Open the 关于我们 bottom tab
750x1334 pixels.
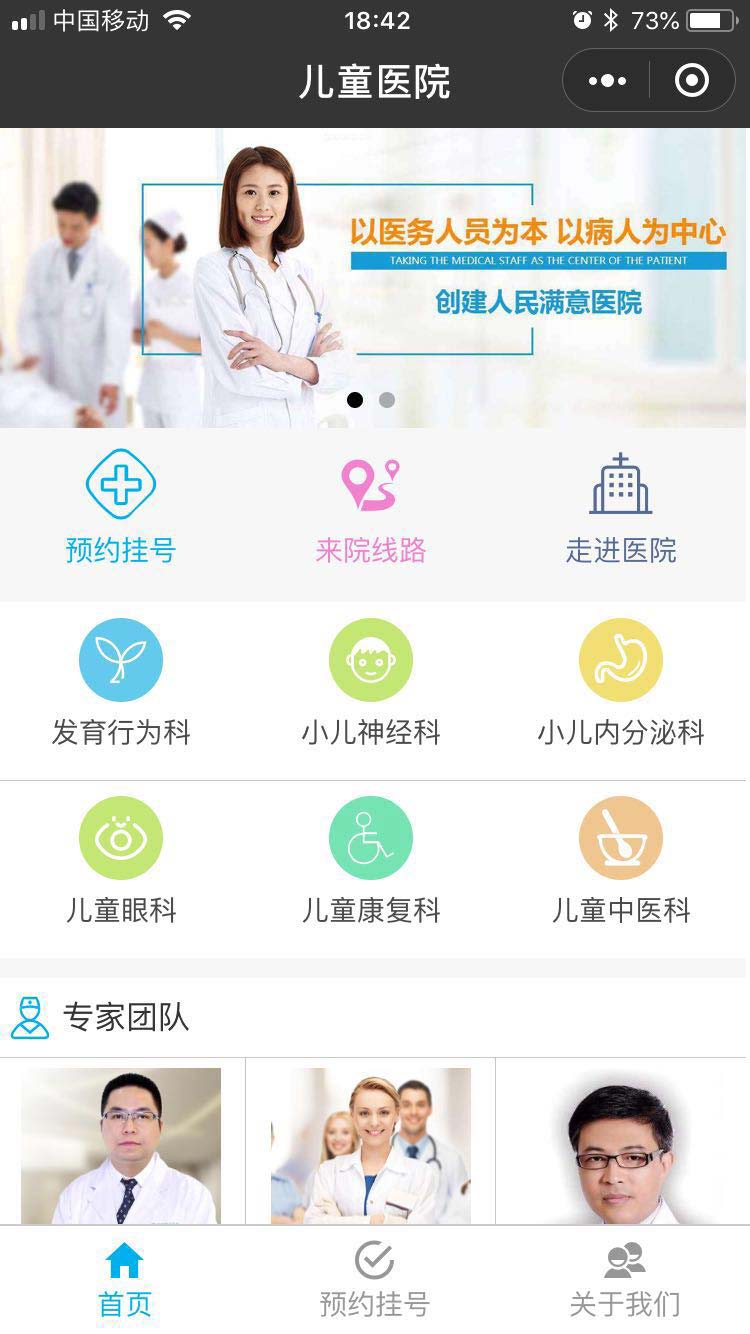623,1280
